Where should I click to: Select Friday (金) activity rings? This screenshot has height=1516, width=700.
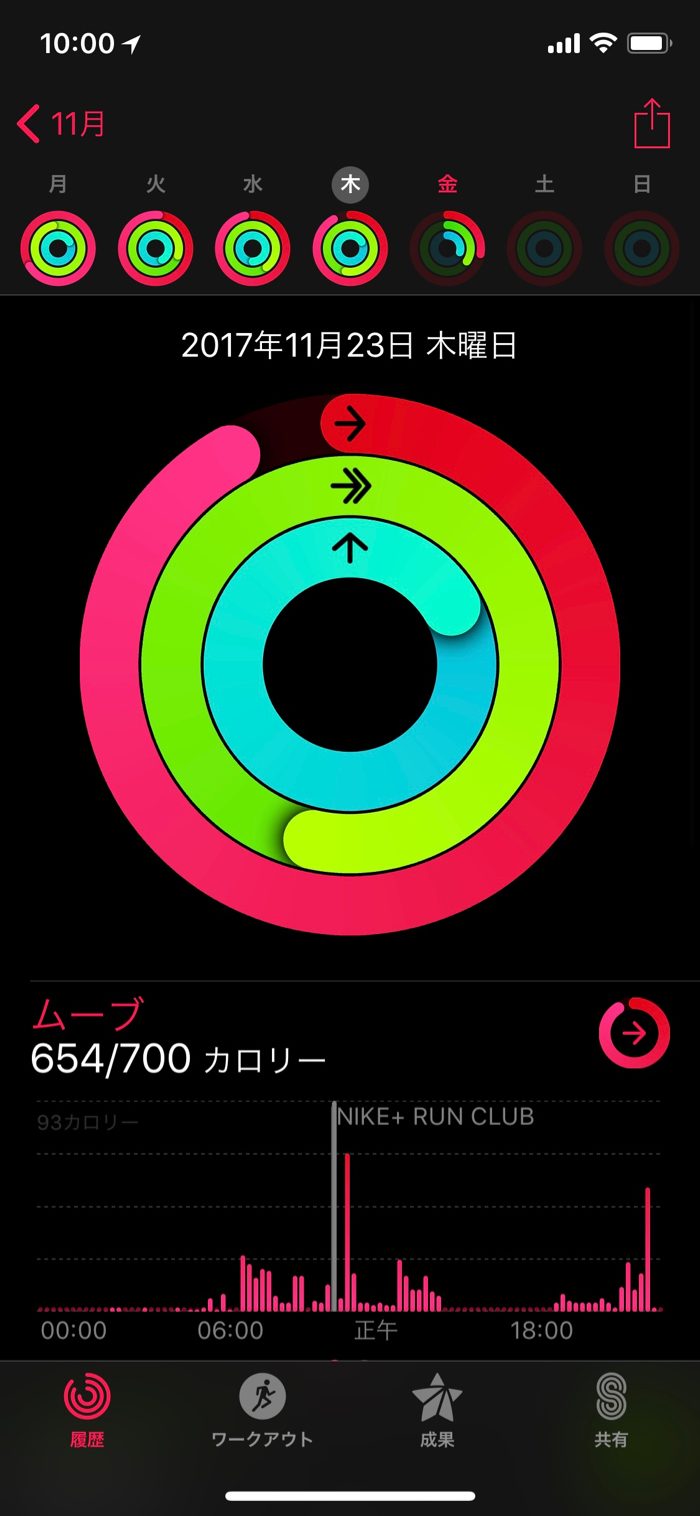coord(447,248)
